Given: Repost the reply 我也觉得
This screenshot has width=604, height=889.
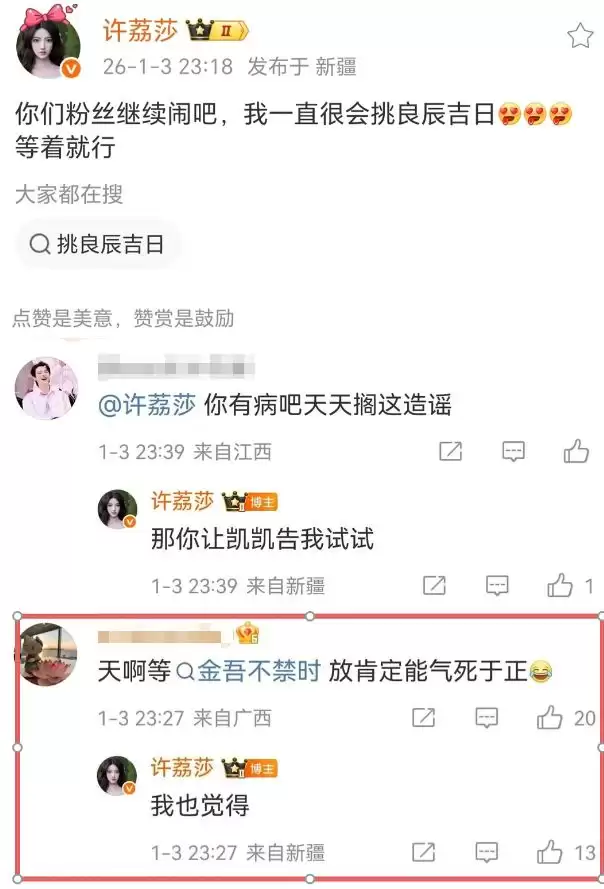Looking at the screenshot, I should pos(424,852).
